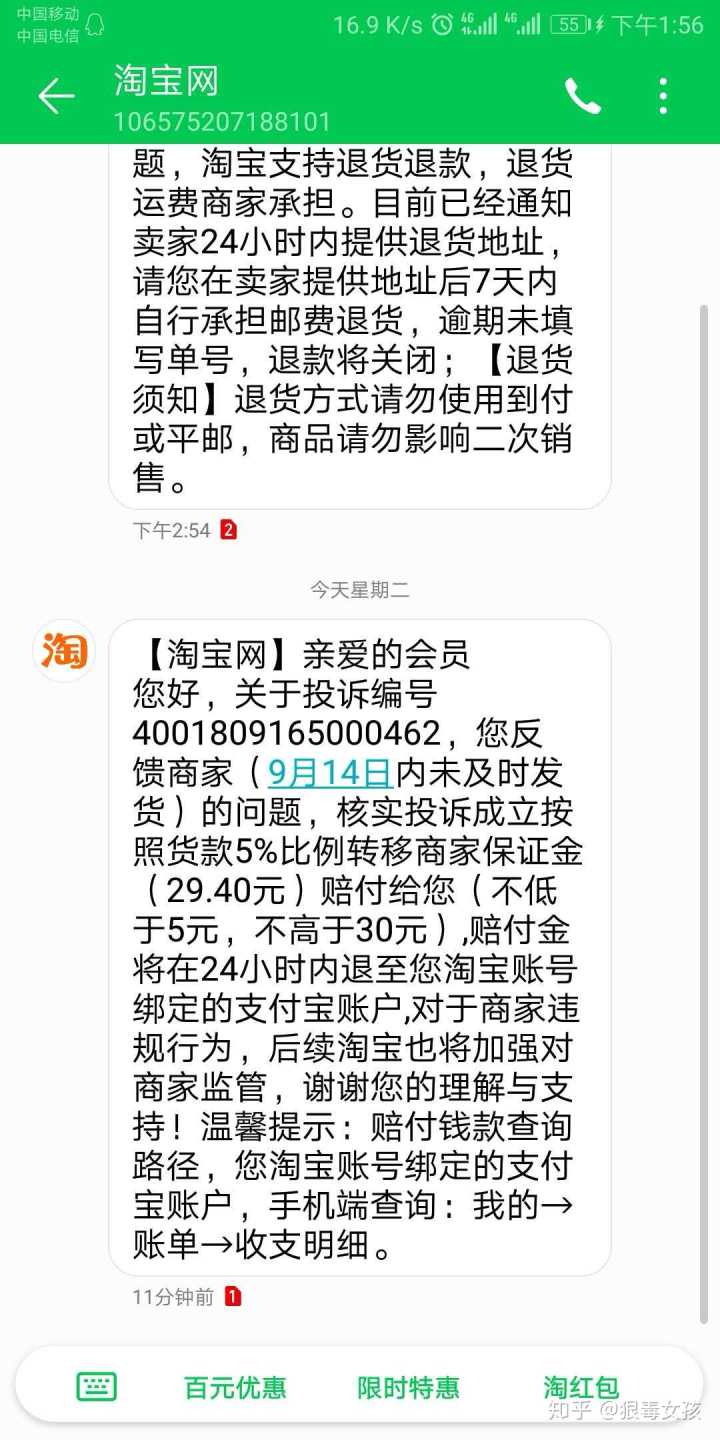Screen dimensions: 720x1440
Task: Open the 淘宝网 sender avatar
Action: coord(64,651)
